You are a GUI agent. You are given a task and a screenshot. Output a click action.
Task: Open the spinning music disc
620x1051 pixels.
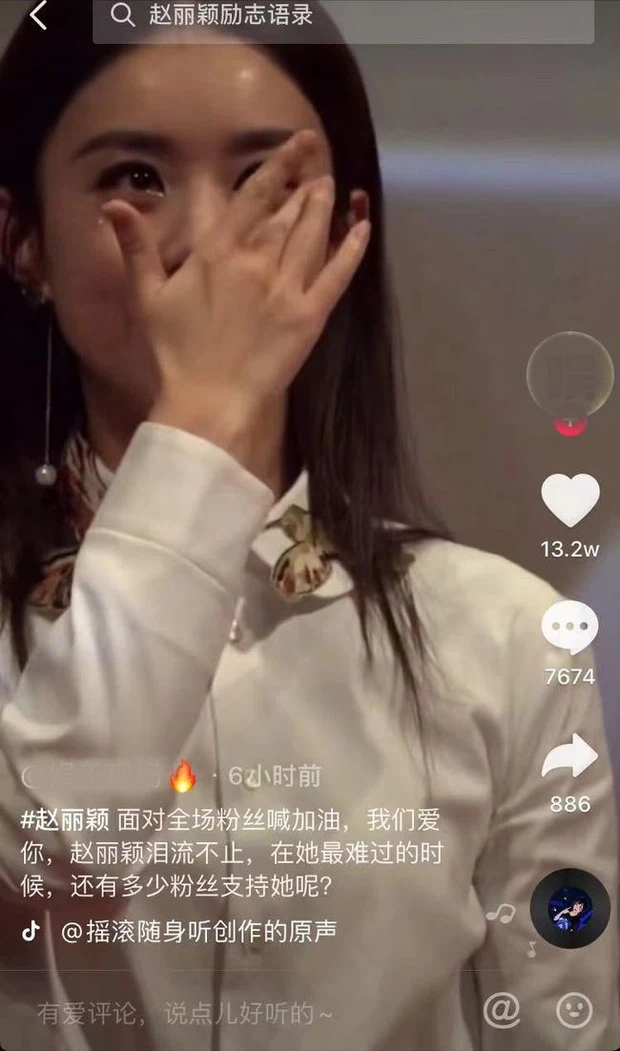[x=570, y=908]
